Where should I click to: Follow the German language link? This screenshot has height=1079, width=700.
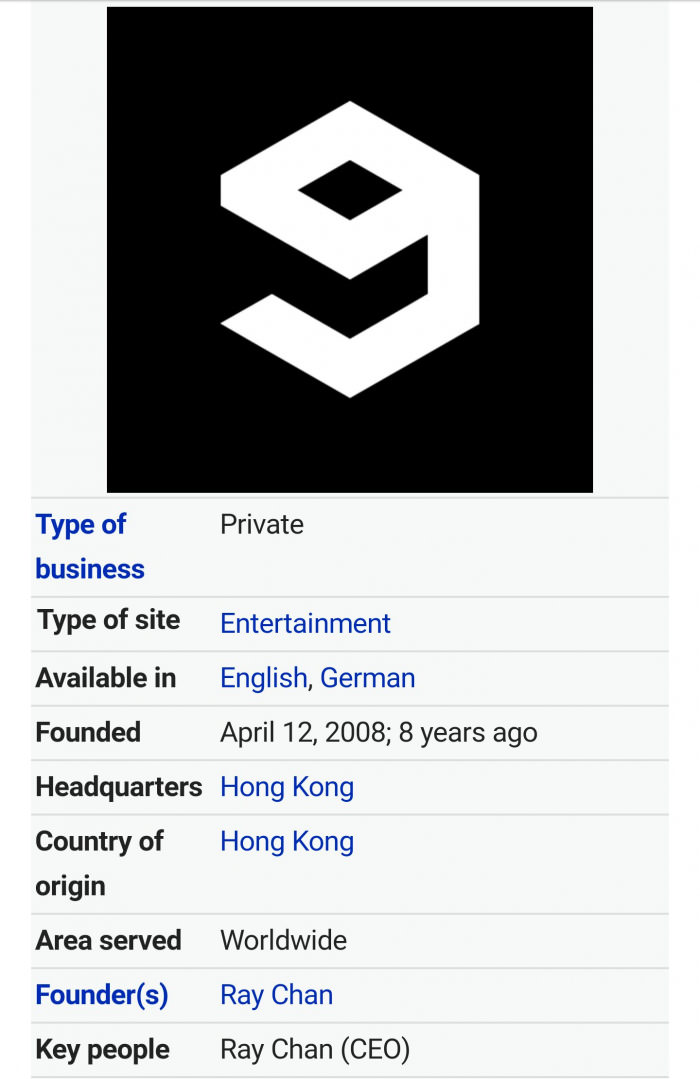click(367, 678)
